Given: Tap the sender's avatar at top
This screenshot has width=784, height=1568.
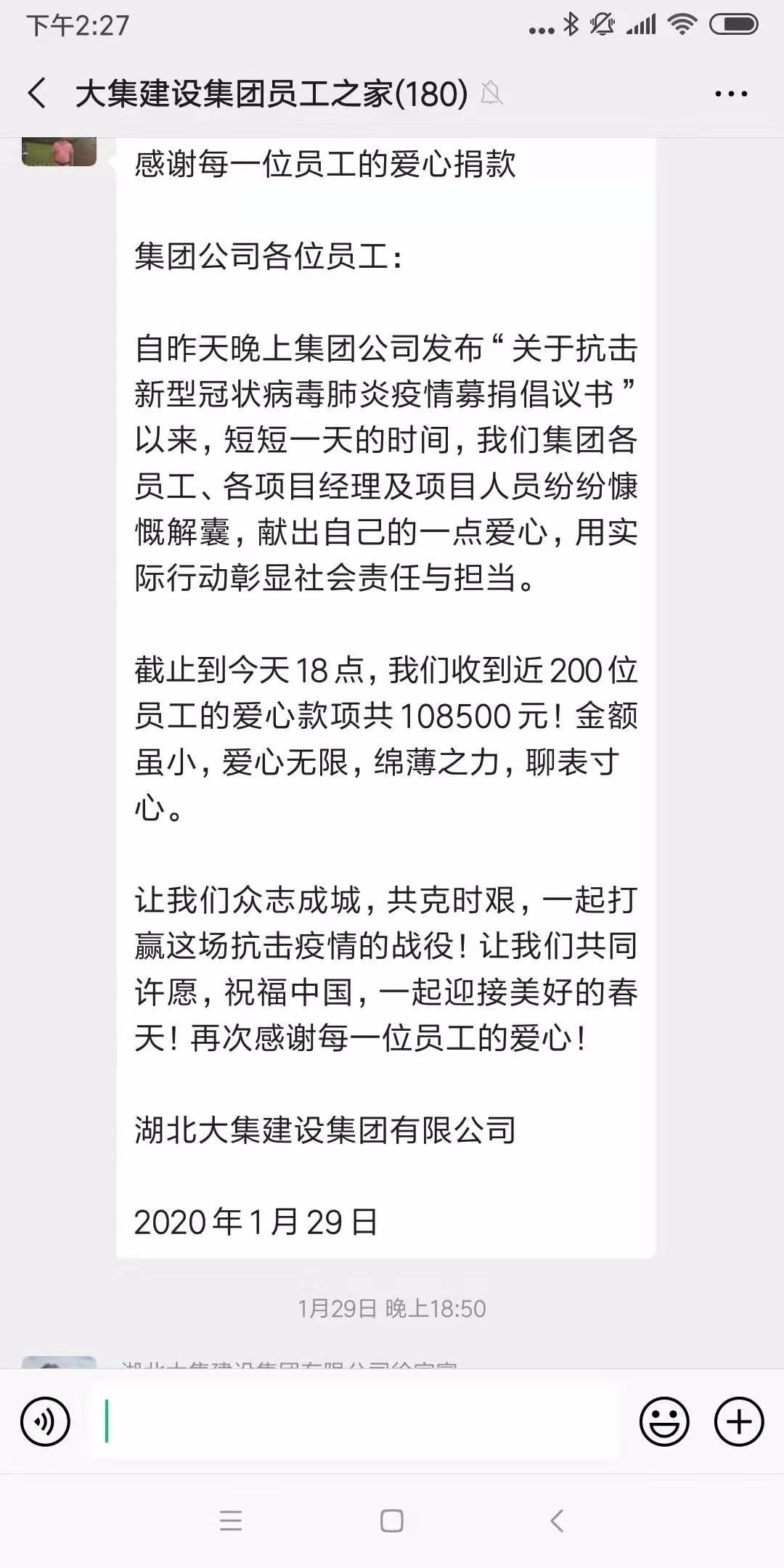Looking at the screenshot, I should 59,151.
